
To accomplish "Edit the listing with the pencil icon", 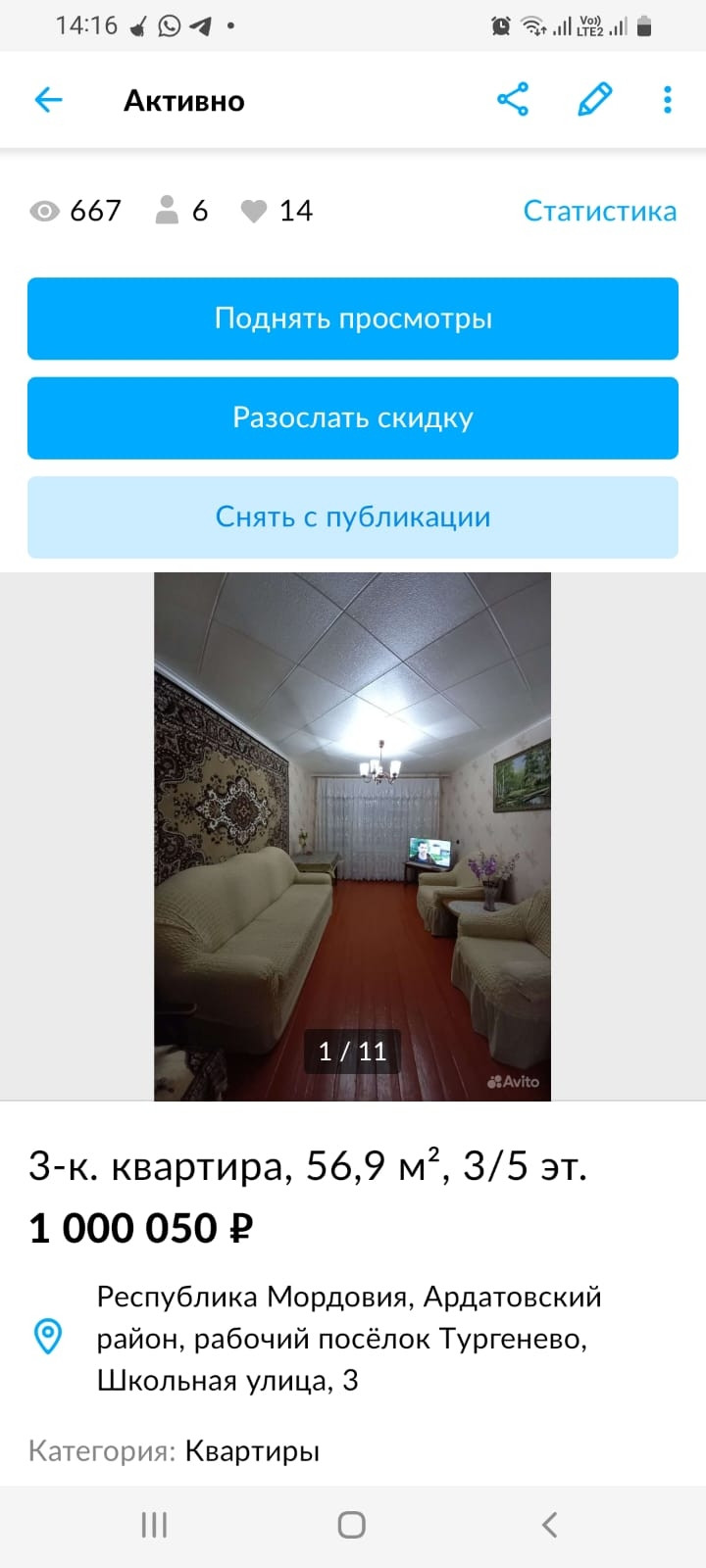I will (x=594, y=99).
